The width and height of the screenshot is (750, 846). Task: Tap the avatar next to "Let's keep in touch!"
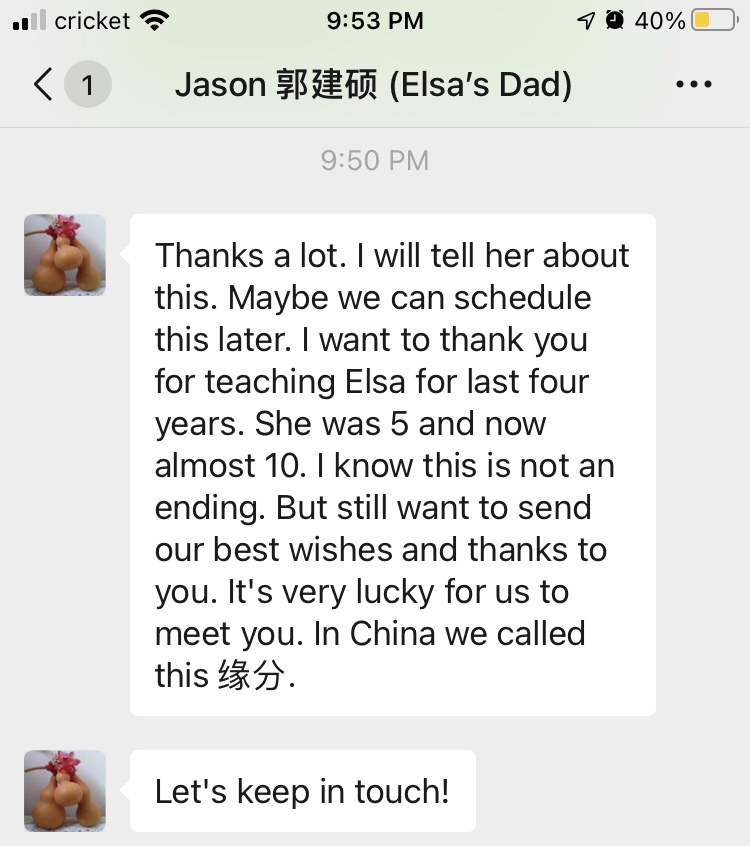coord(65,790)
